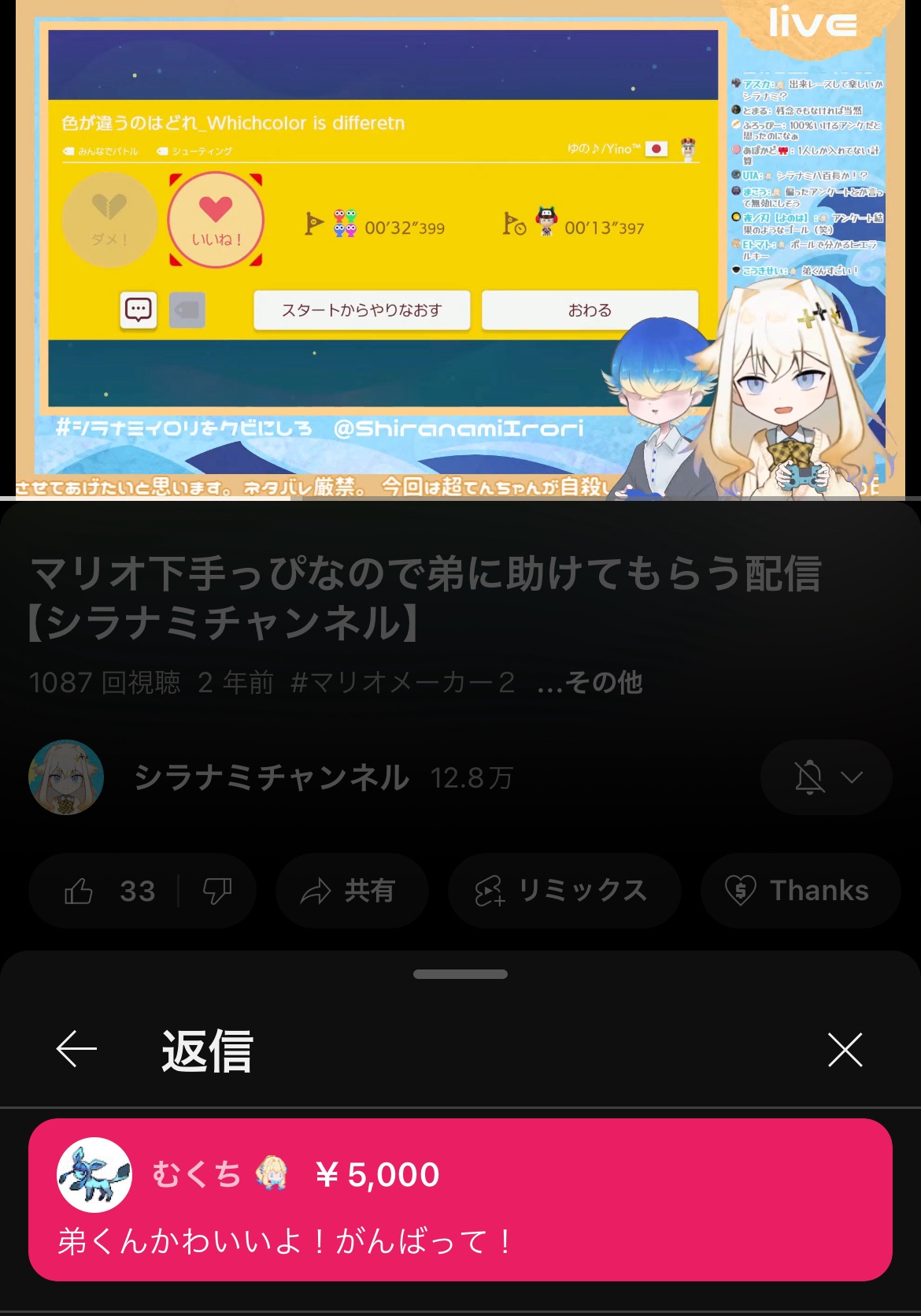Open the リミックス remix option

(564, 891)
